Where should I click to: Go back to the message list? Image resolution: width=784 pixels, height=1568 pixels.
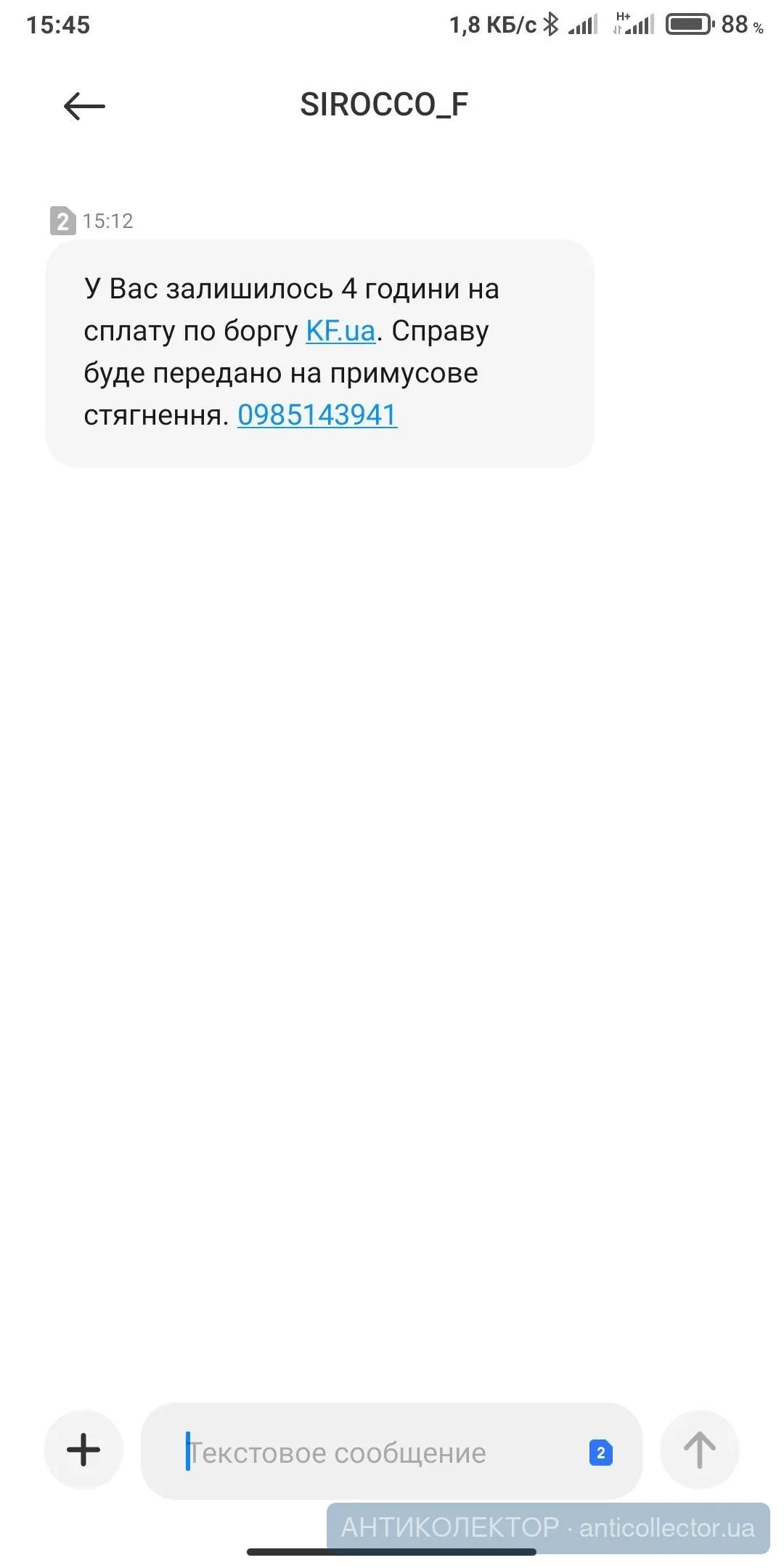pos(84,107)
